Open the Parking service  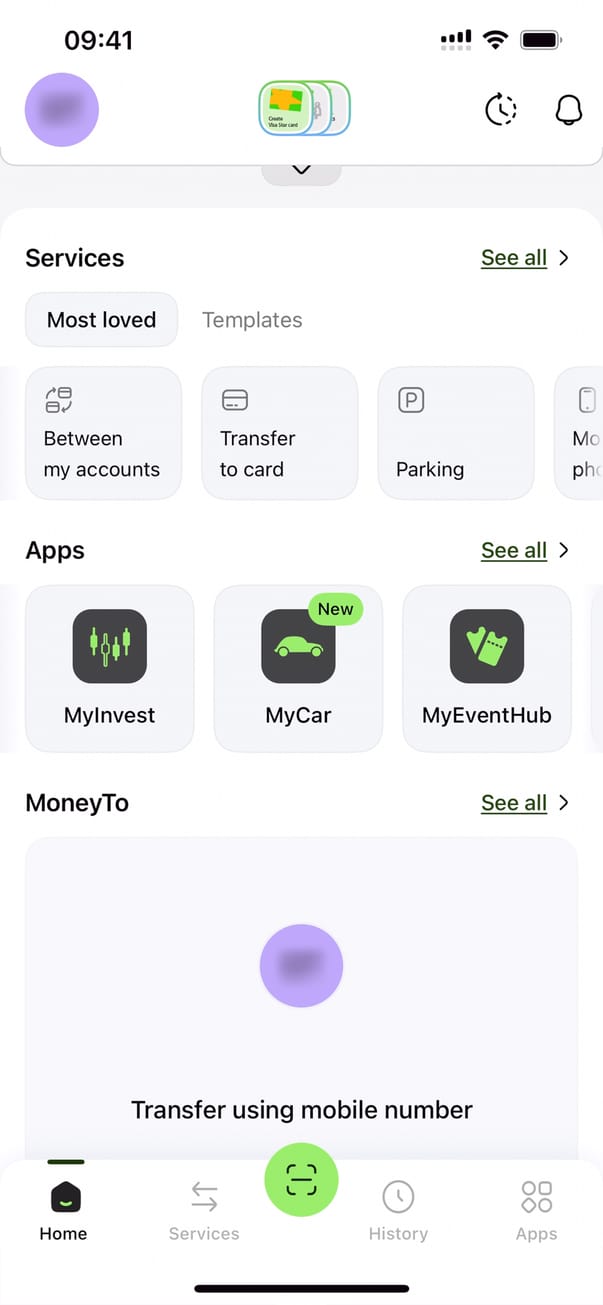(455, 433)
